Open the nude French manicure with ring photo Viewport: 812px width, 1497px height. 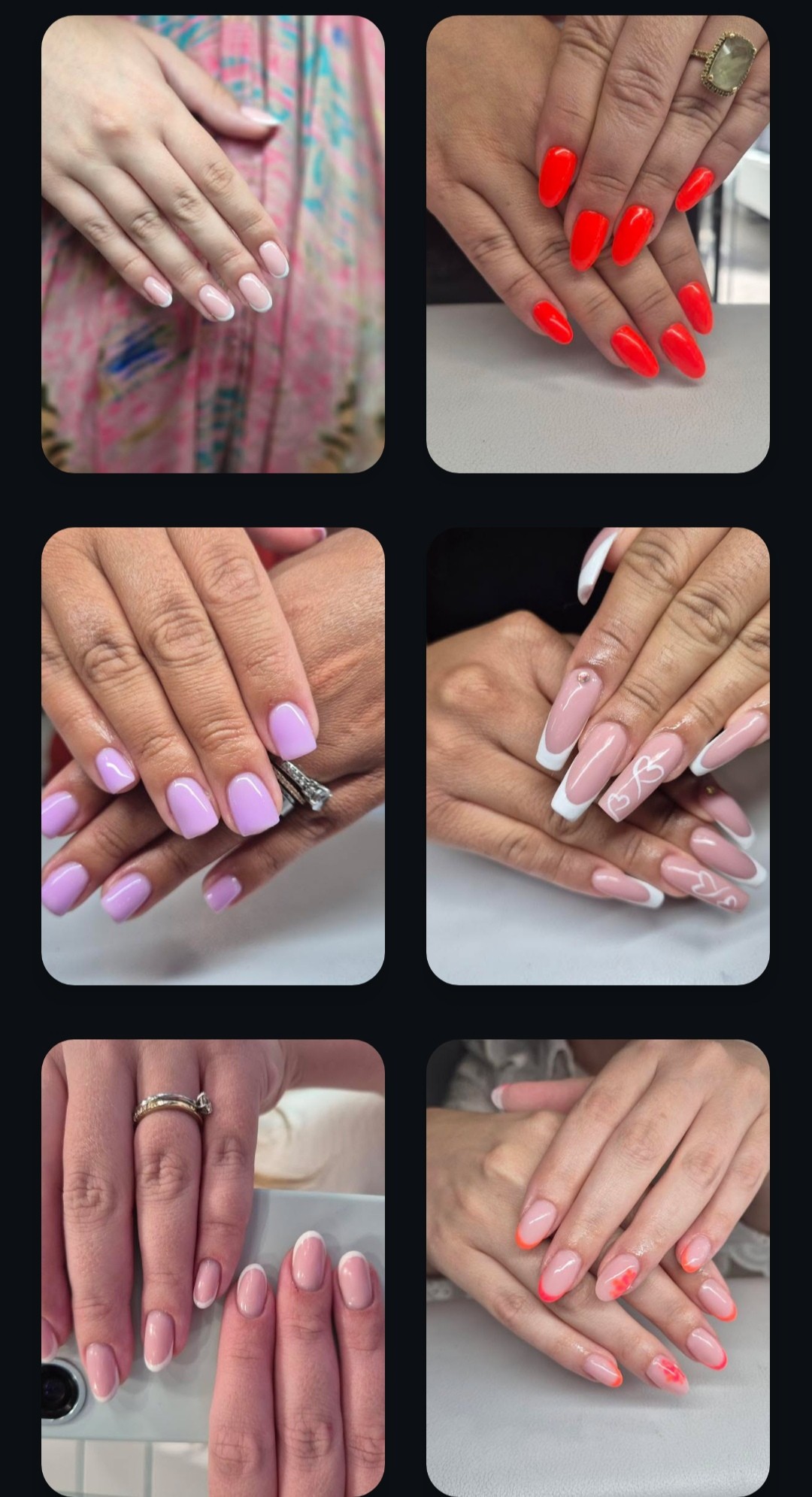[213, 1267]
